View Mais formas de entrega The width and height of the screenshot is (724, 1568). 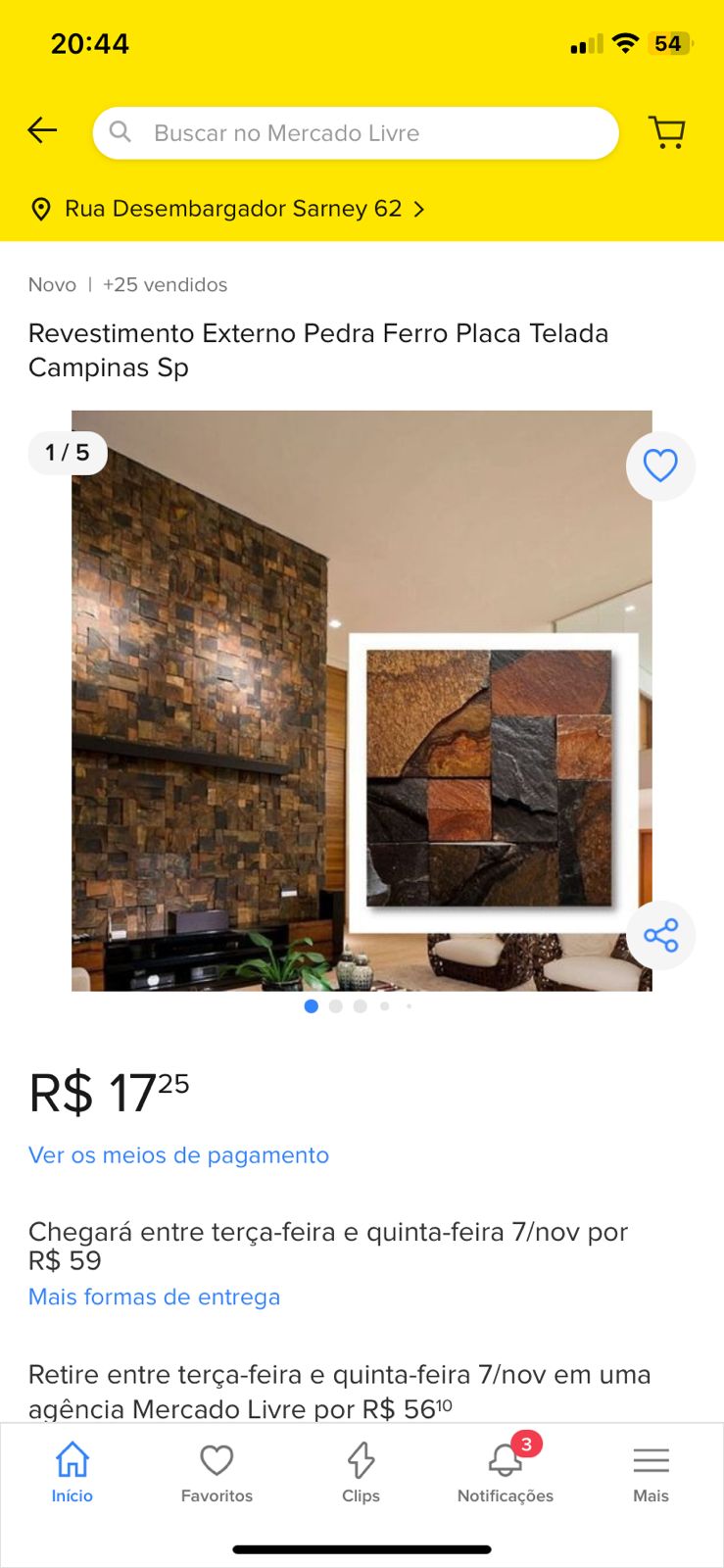[x=154, y=1298]
